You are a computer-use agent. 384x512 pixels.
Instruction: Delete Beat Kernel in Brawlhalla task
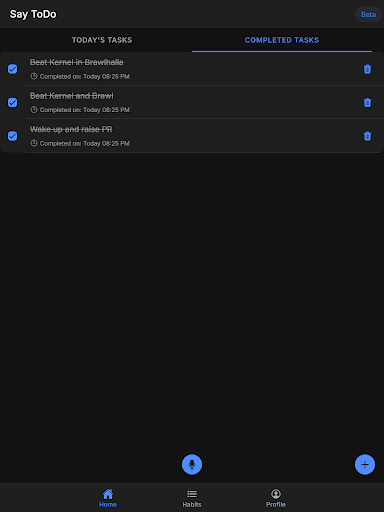tap(367, 69)
